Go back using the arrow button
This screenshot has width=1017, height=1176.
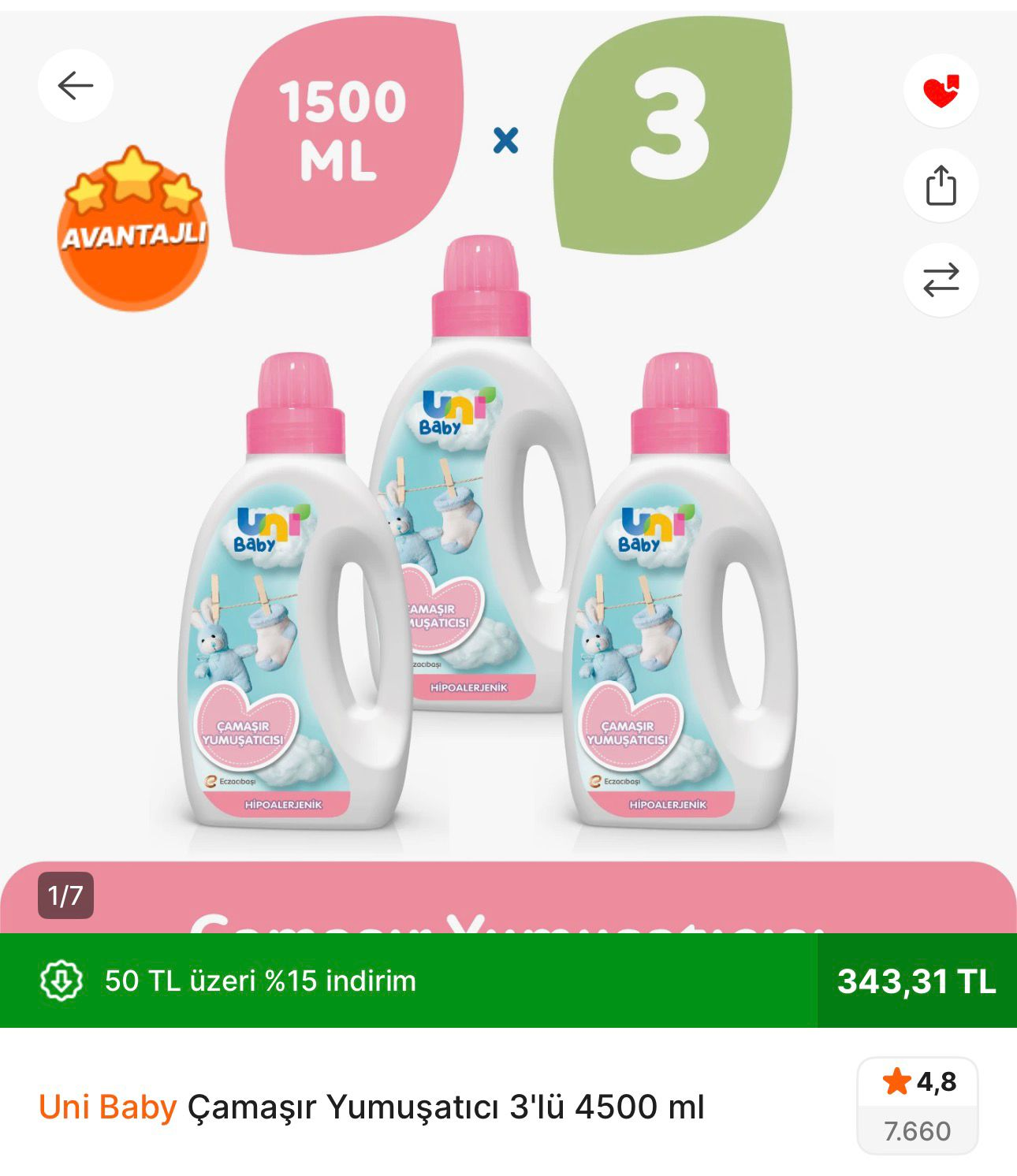[76, 85]
